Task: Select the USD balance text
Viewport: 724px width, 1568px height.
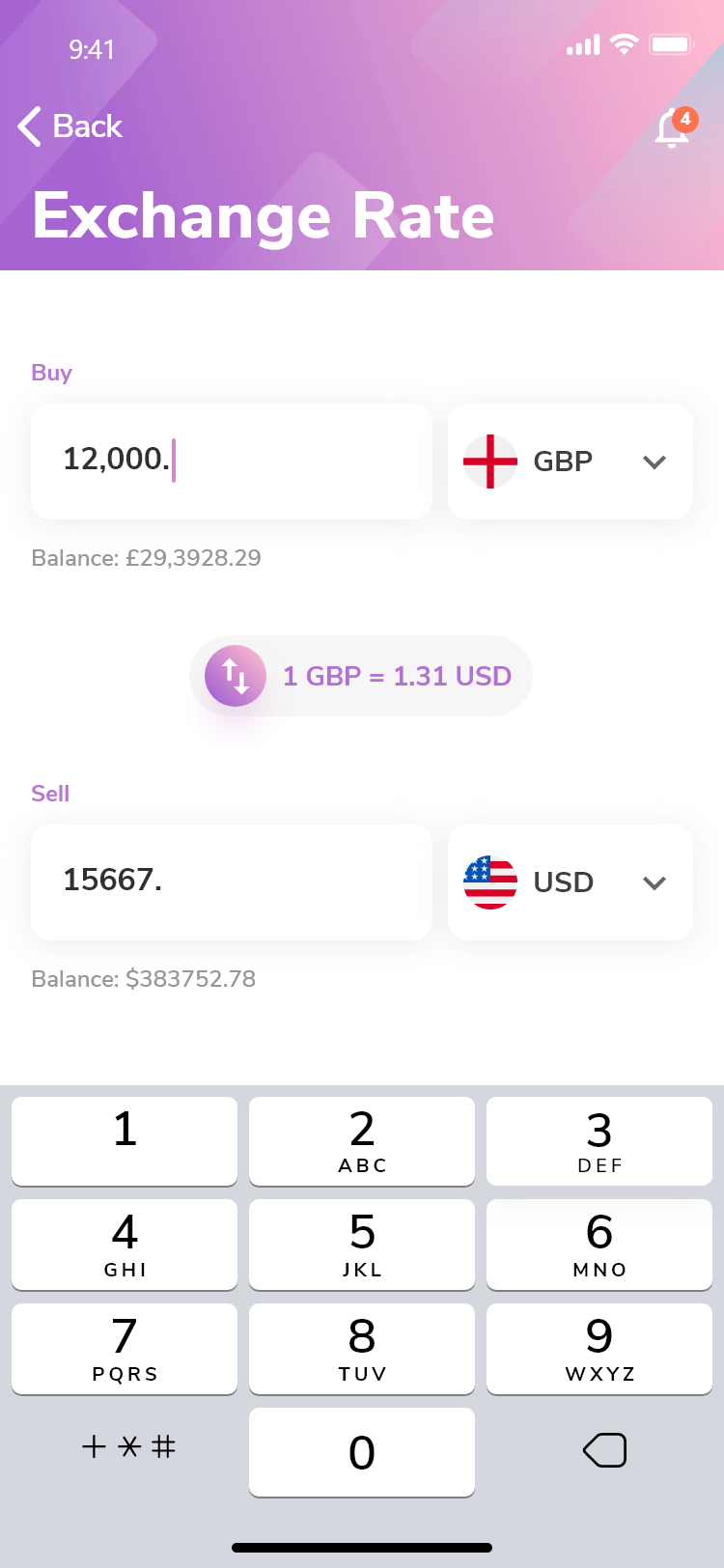Action: click(x=143, y=979)
